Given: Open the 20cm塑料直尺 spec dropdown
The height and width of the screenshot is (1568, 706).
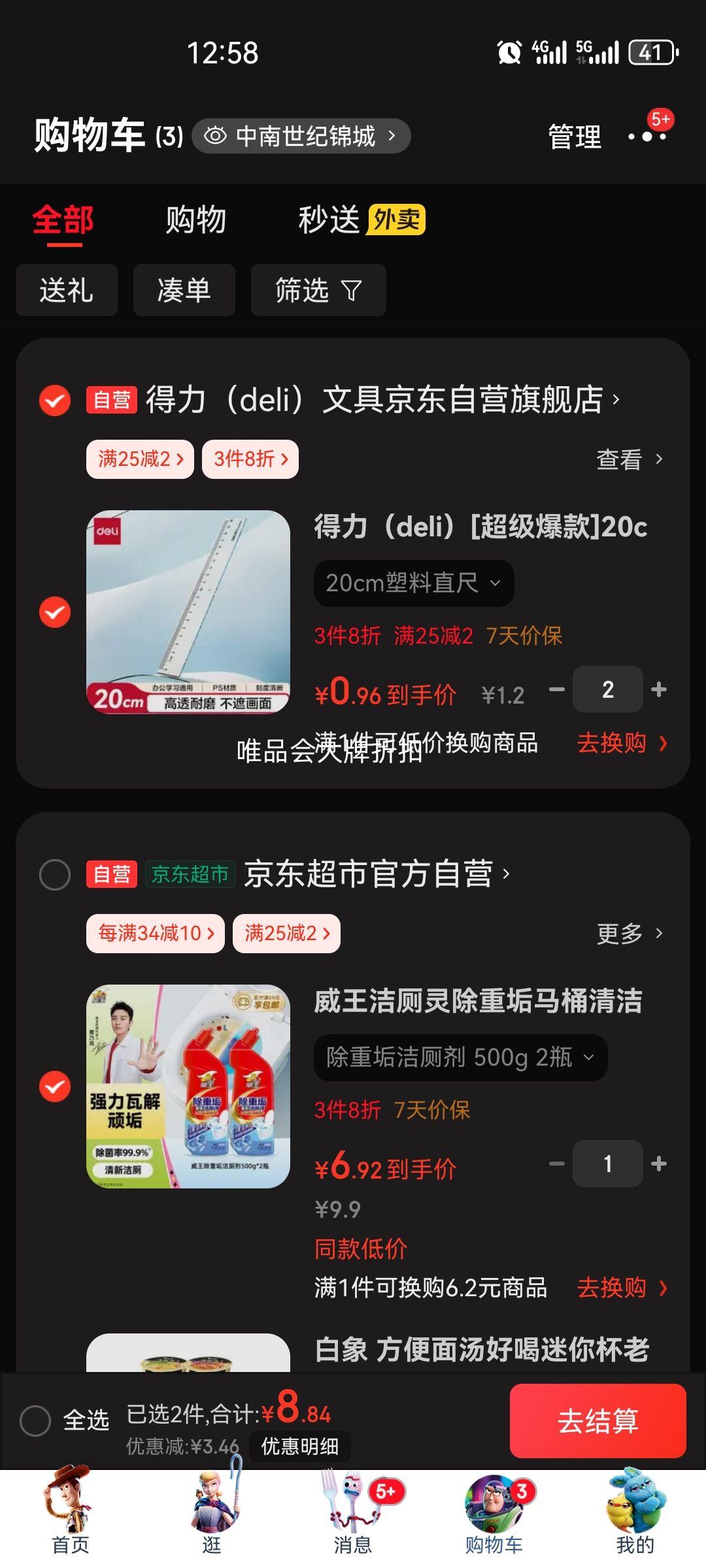Looking at the screenshot, I should tap(413, 583).
